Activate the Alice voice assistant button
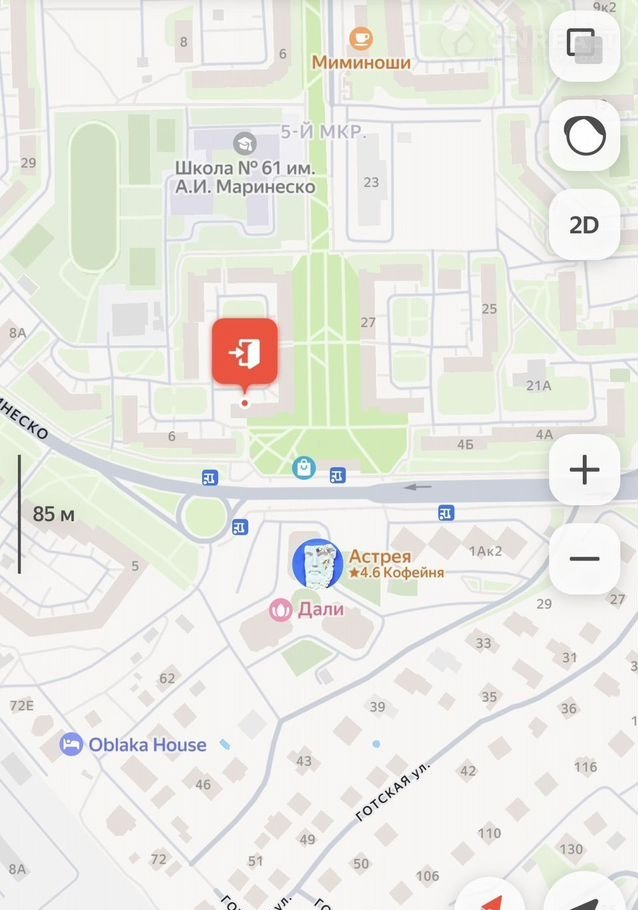The image size is (638, 910). coord(584,135)
